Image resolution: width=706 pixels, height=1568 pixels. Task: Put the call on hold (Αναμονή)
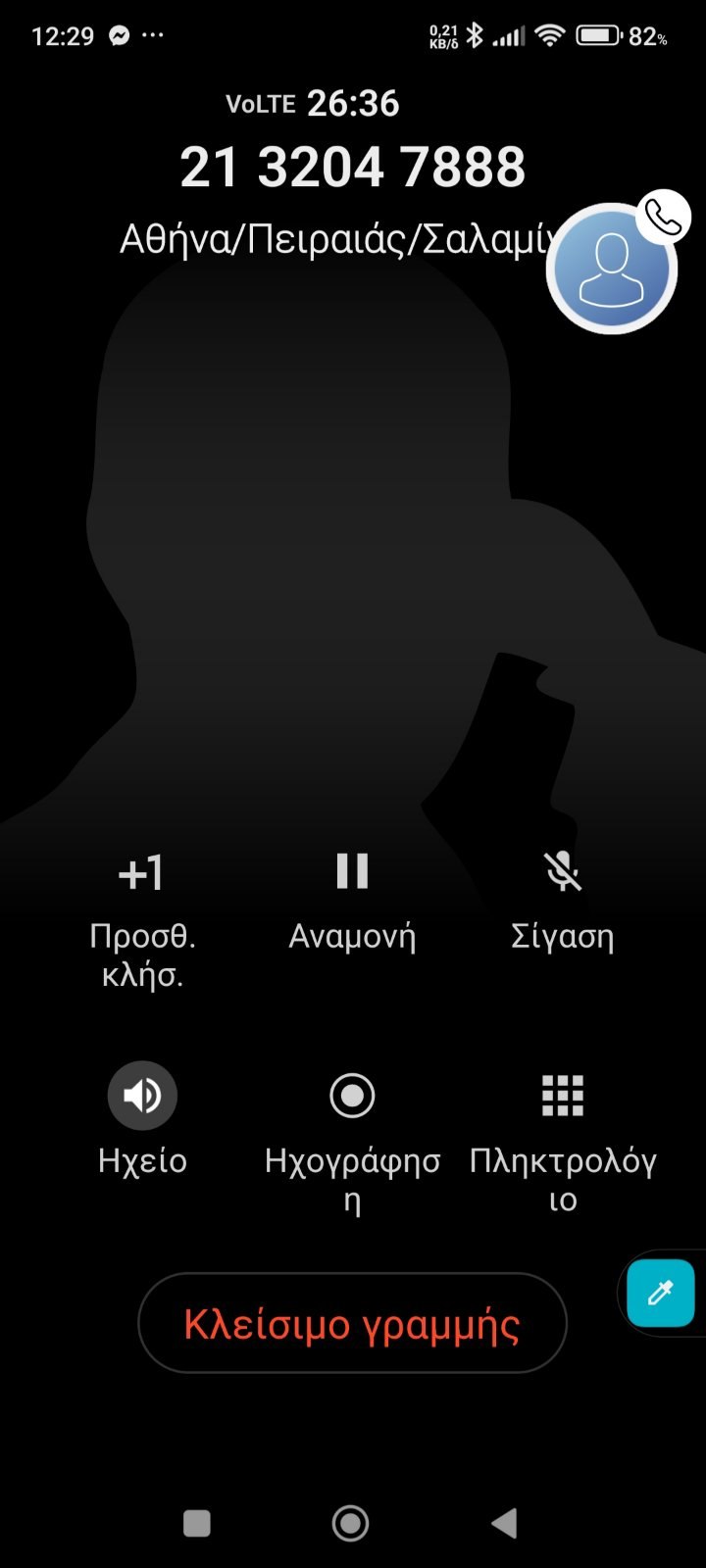352,871
